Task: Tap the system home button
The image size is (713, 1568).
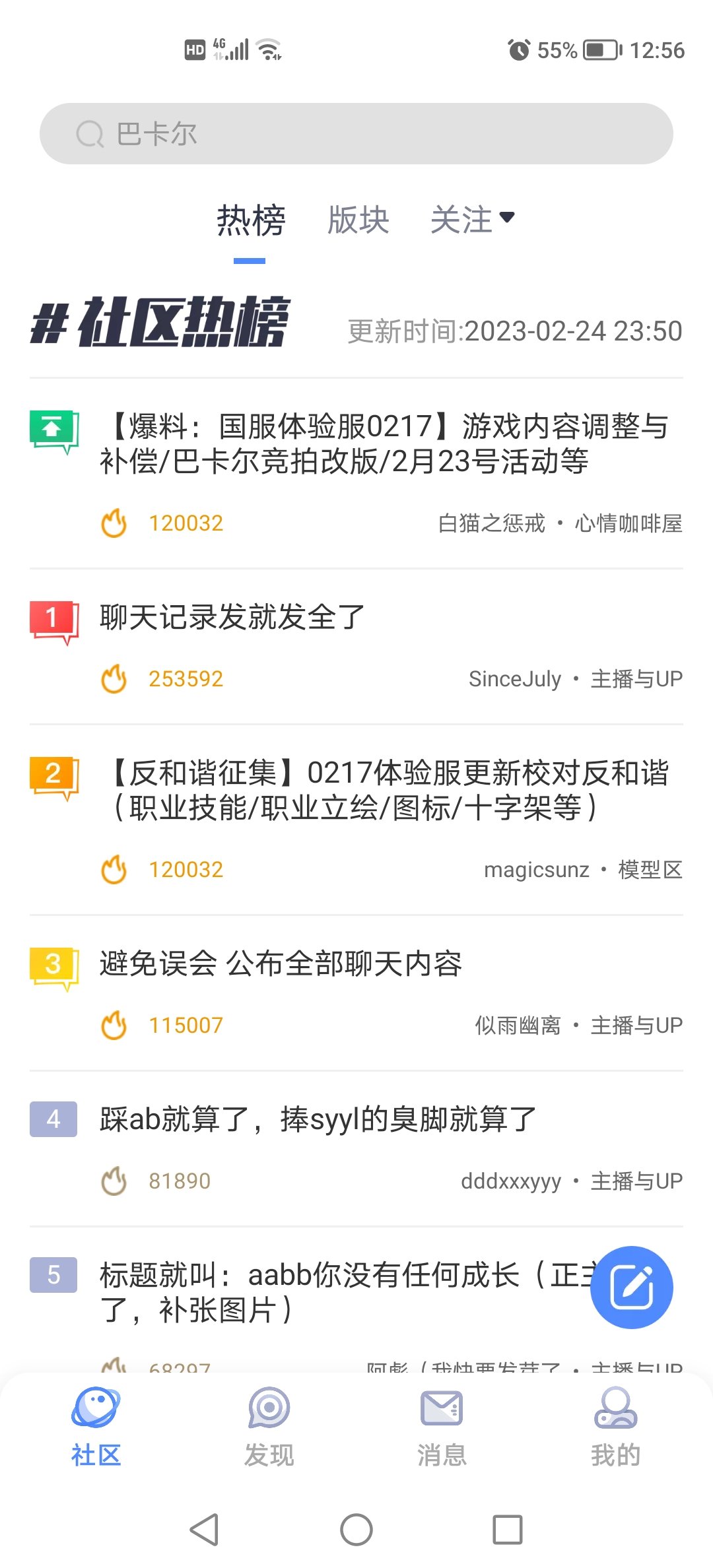Action: pos(356,1529)
